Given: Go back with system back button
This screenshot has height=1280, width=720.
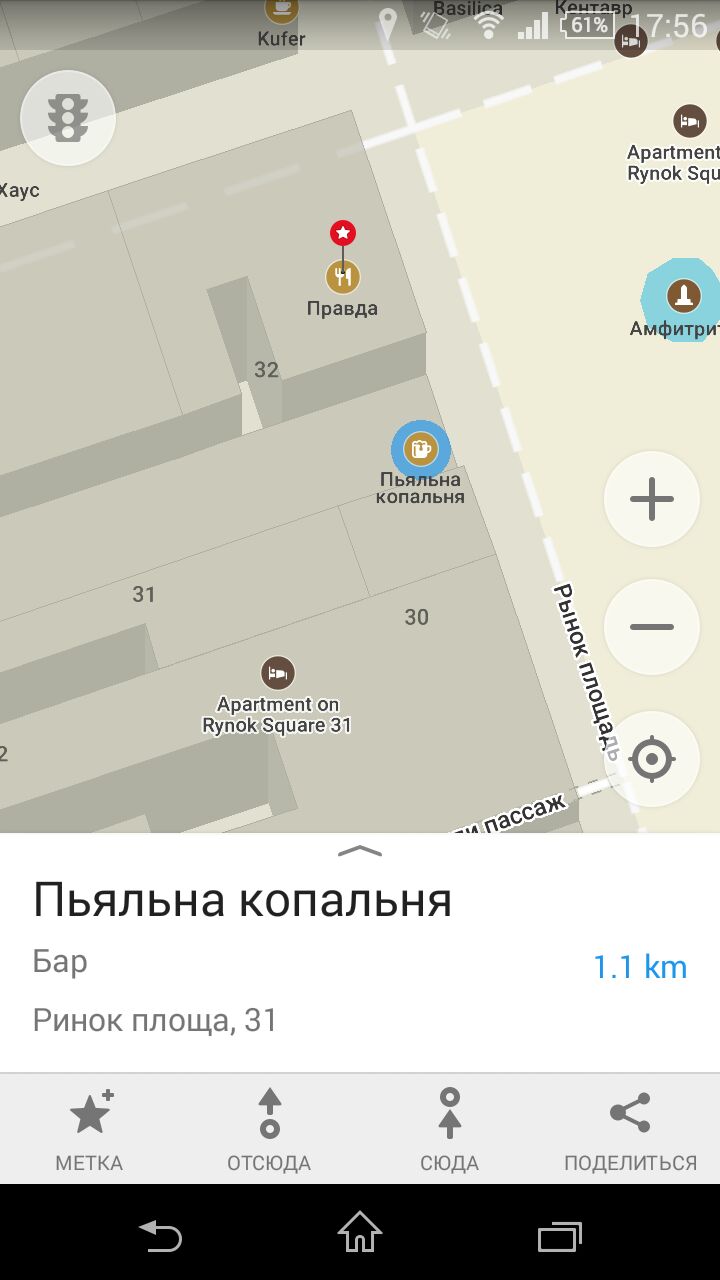Looking at the screenshot, I should click(x=160, y=1233).
